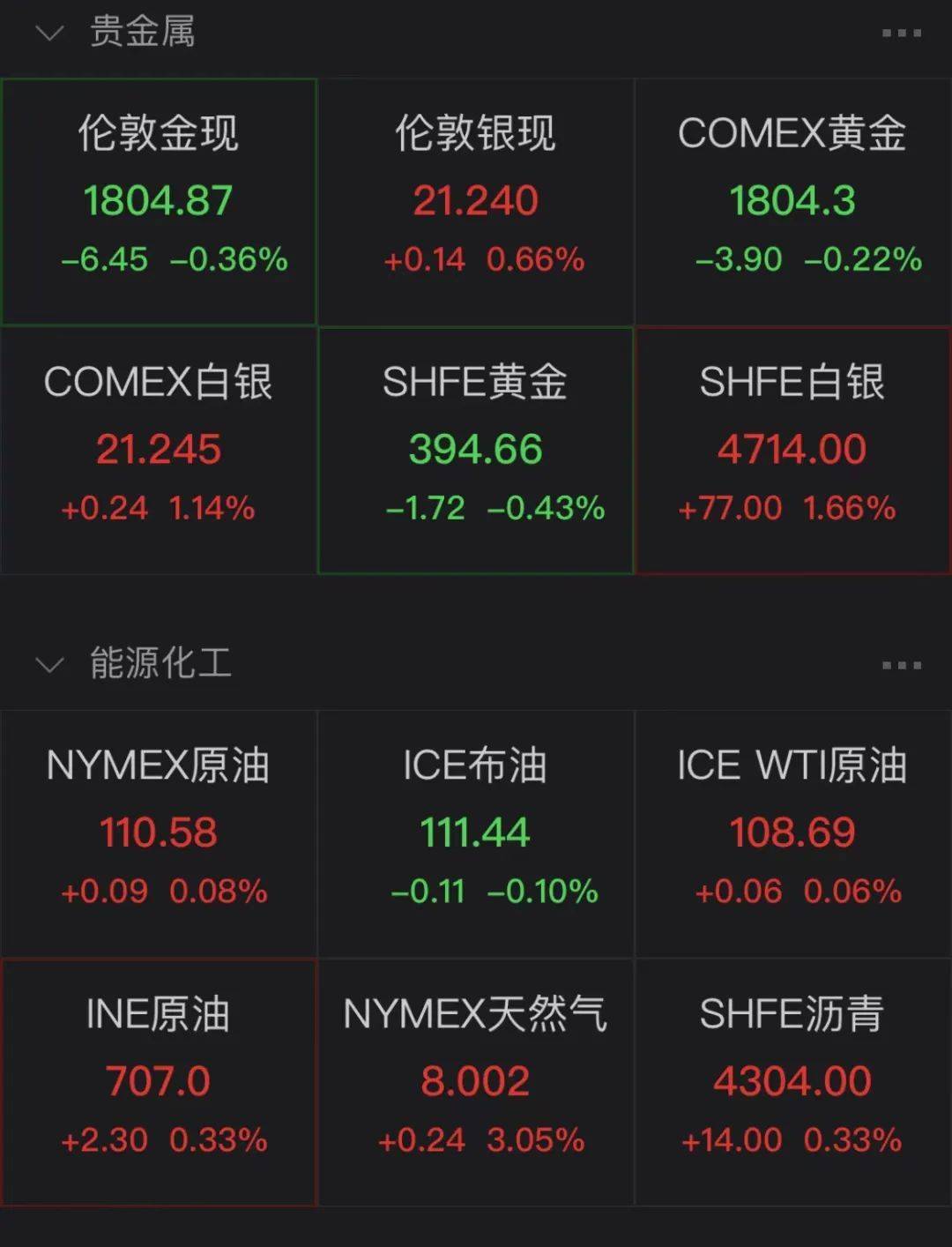Click the +77.00 change value on SHFE白银

(729, 509)
